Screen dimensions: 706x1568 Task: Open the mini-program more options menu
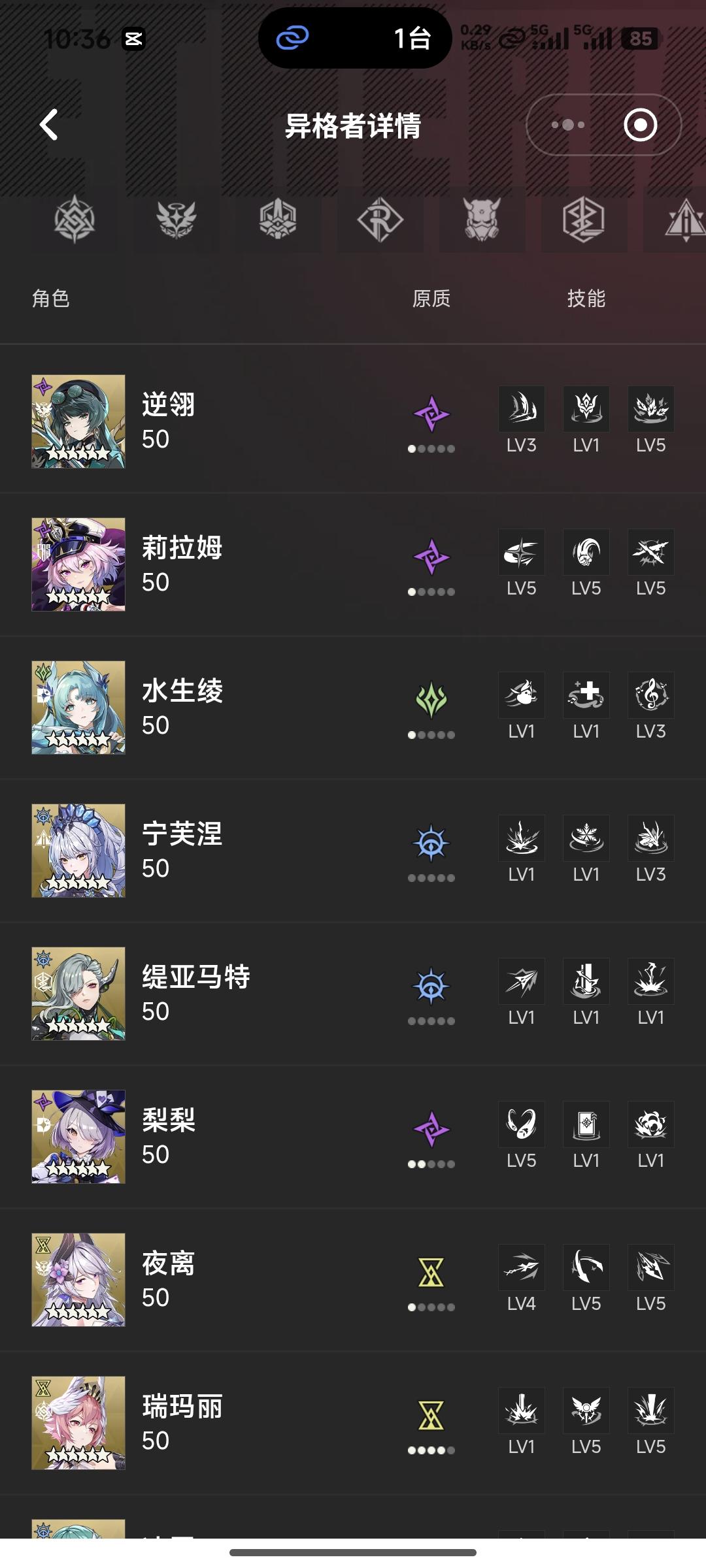568,124
